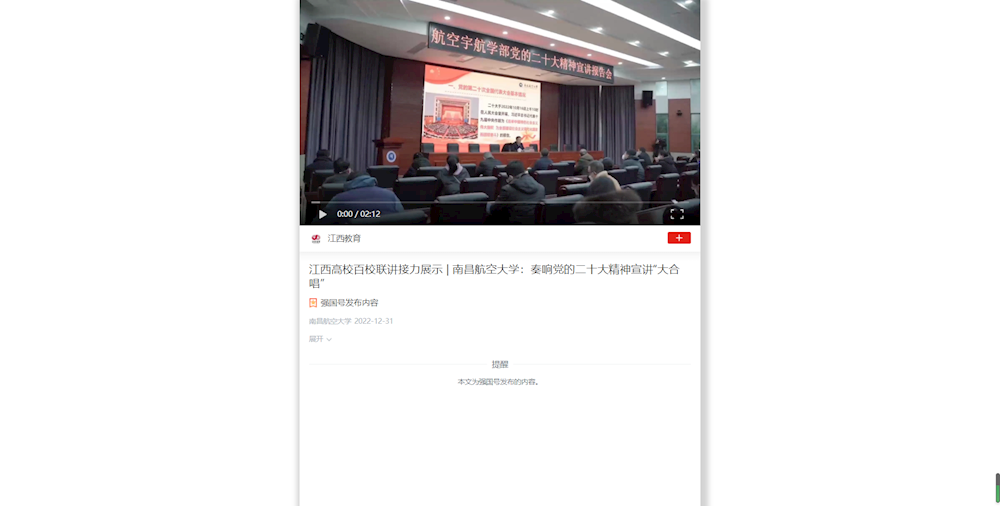Enter fullscreen video mode
The width and height of the screenshot is (1000, 506).
[677, 214]
